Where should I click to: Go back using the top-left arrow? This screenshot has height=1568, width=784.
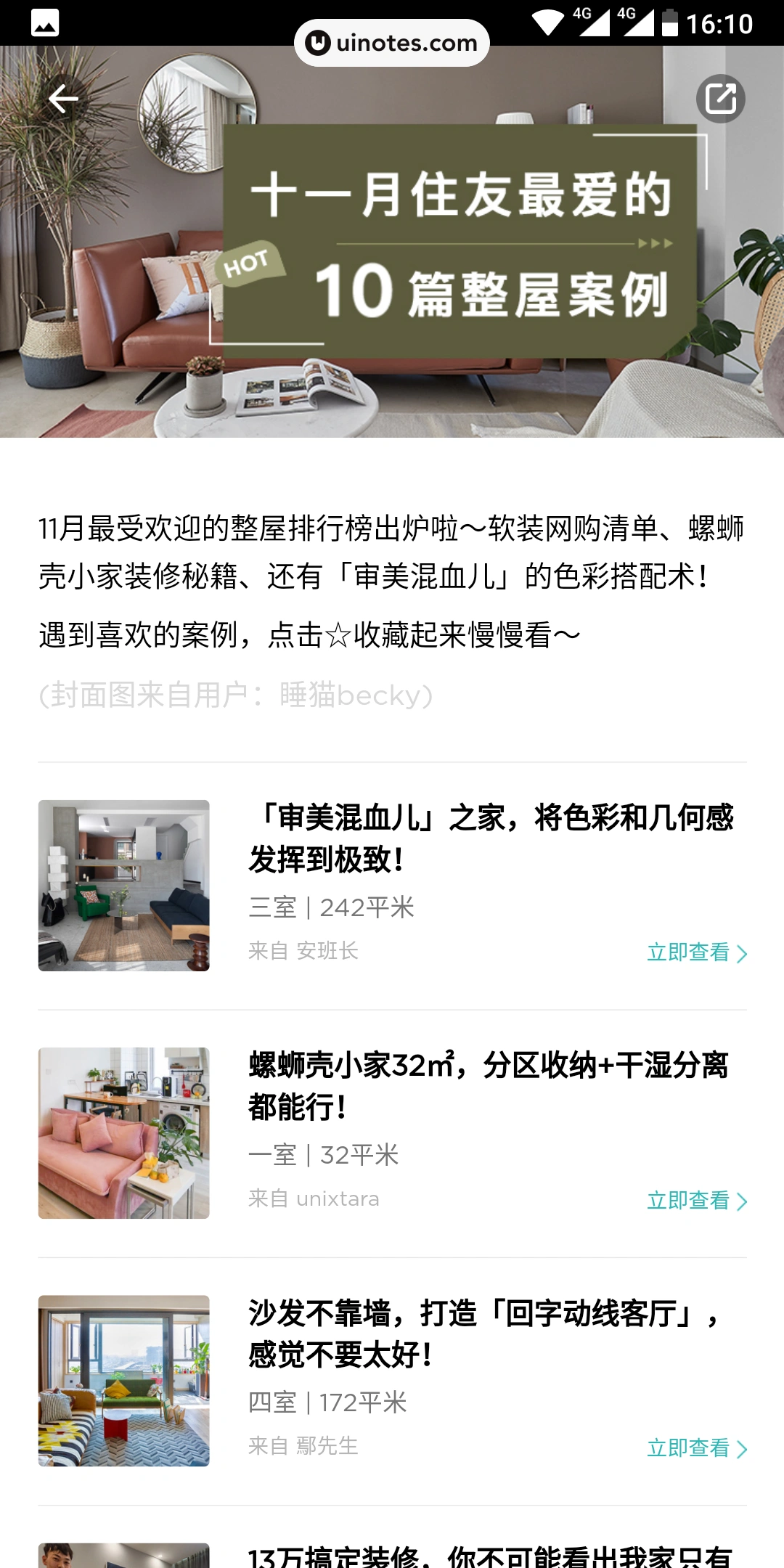(63, 99)
